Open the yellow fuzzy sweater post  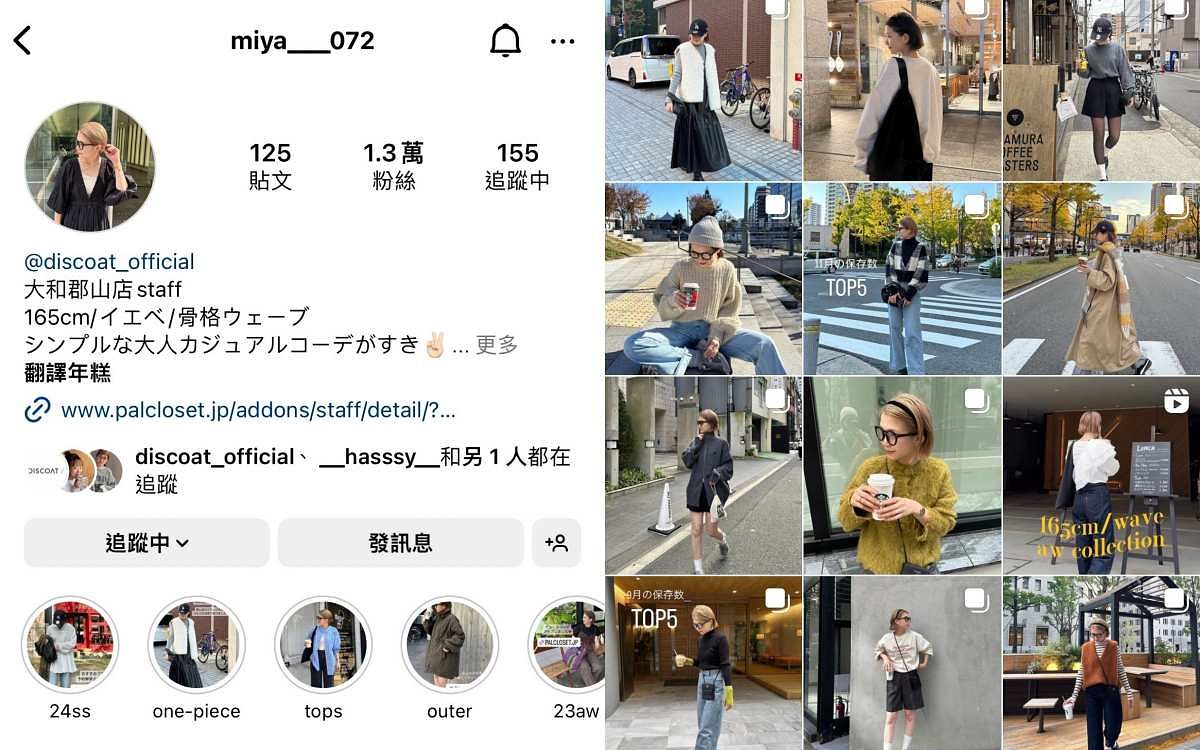[902, 476]
